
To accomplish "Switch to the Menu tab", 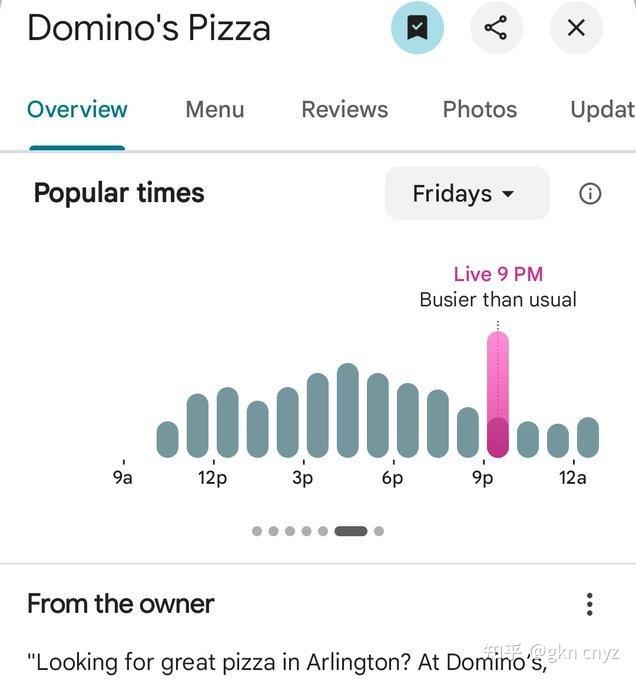I will tap(214, 109).
